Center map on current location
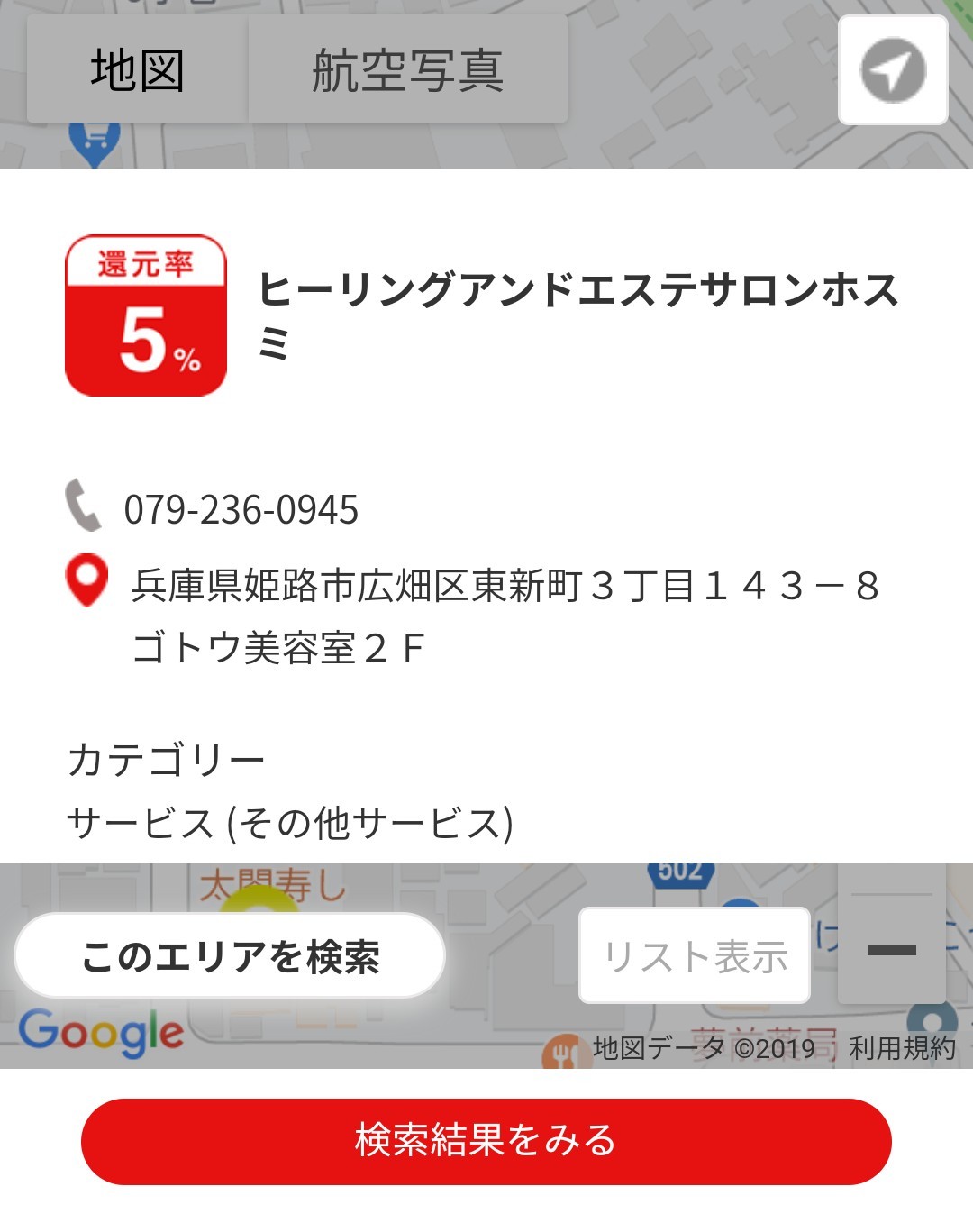Viewport: 973px width, 1232px height. [x=893, y=69]
